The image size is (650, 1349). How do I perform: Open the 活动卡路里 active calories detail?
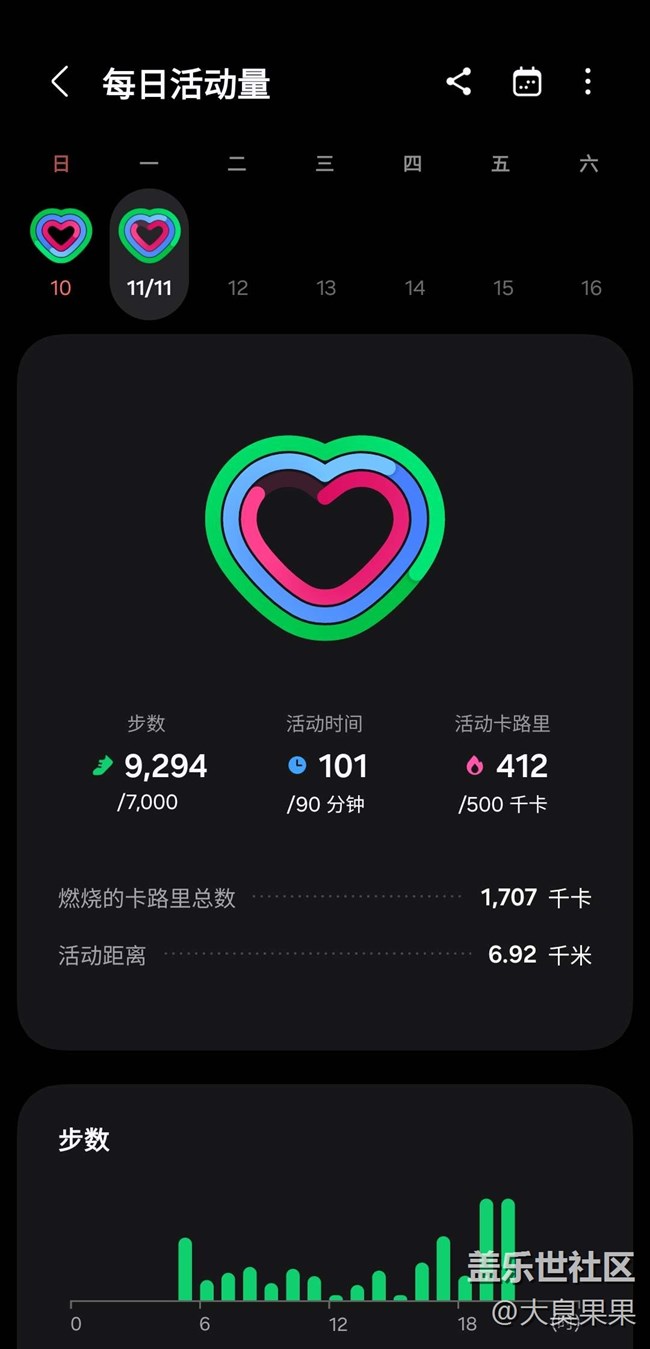click(x=504, y=763)
